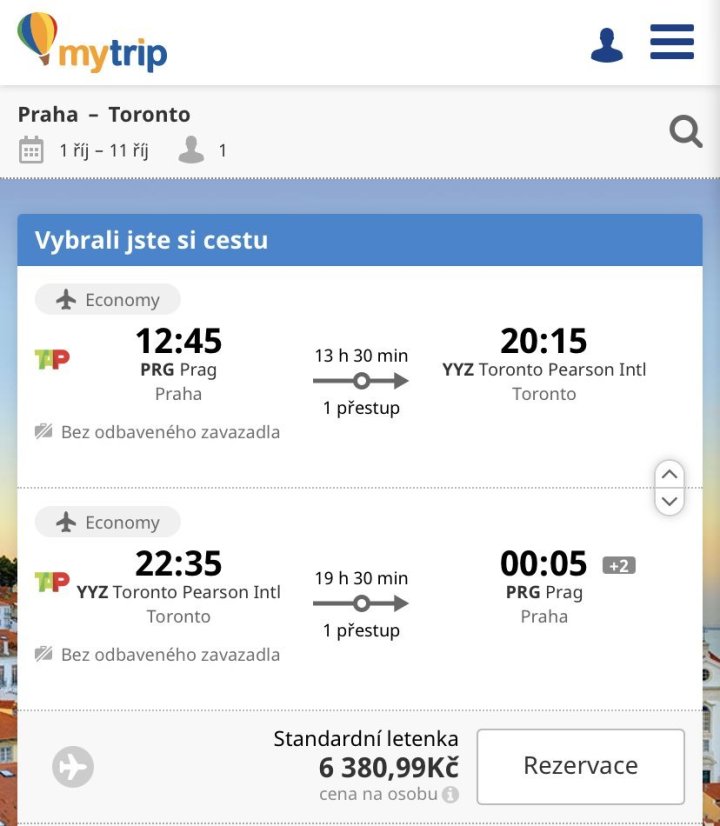
Task: Tap the Rezervace button
Action: [x=580, y=766]
